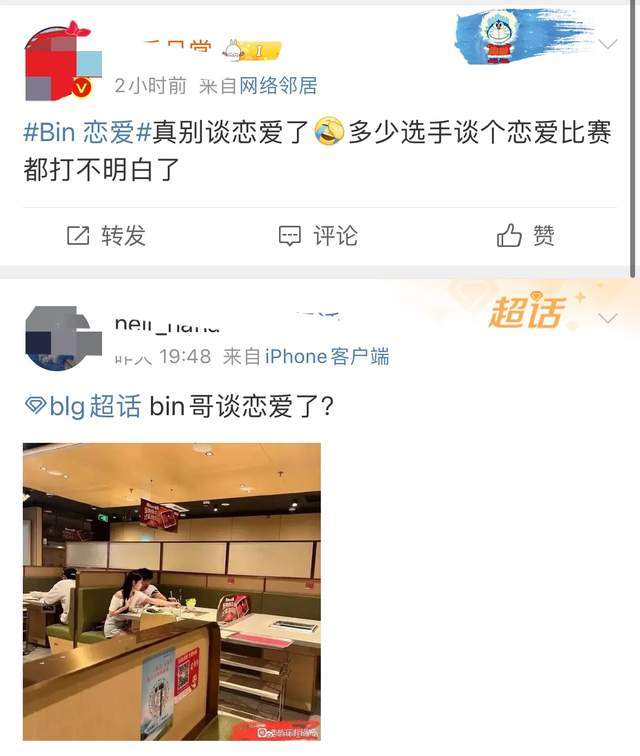The image size is (640, 756).
Task: View the restaurant photo in the second post
Action: [172, 591]
